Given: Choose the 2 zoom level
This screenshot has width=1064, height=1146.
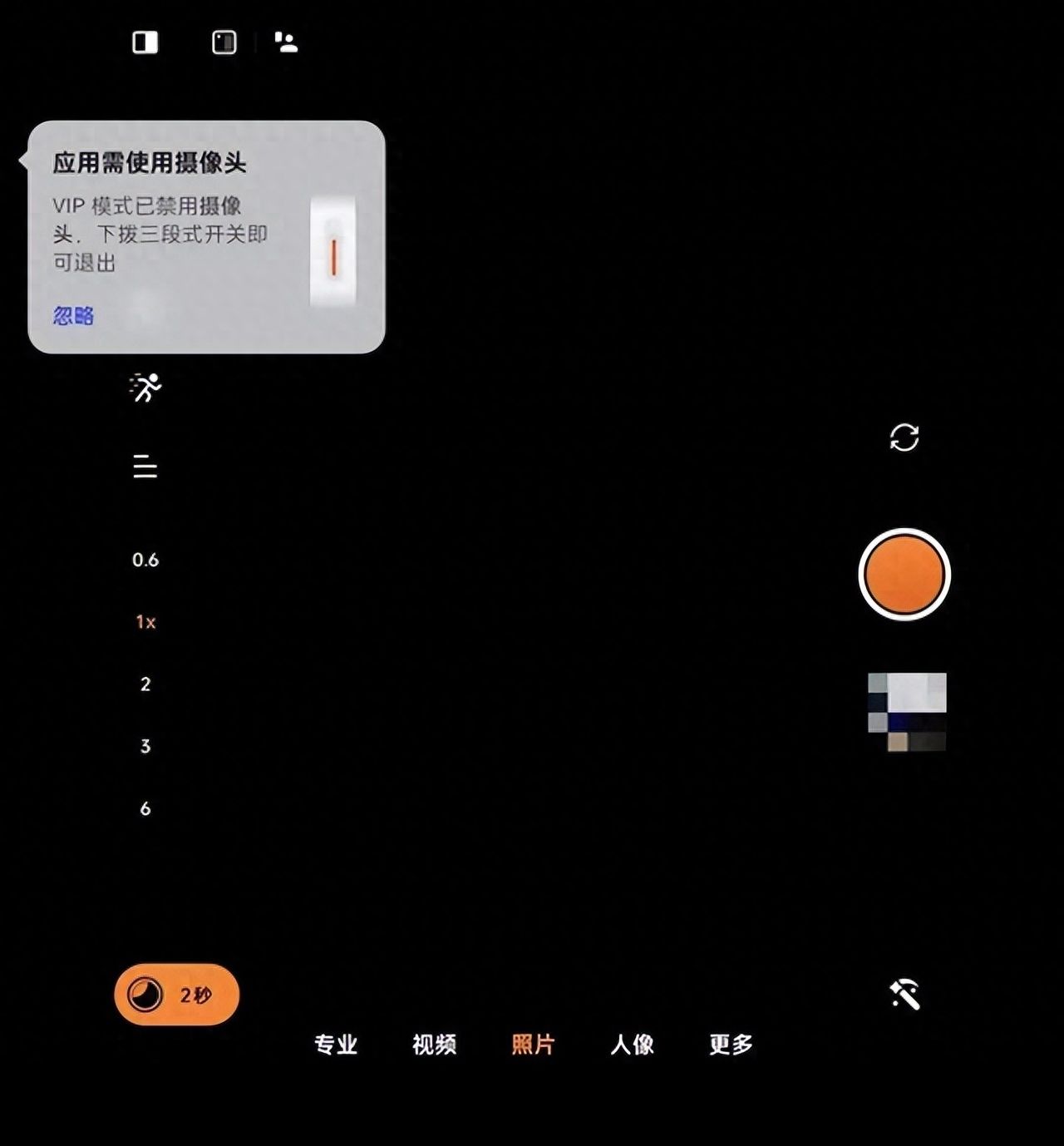Looking at the screenshot, I should pos(145,684).
